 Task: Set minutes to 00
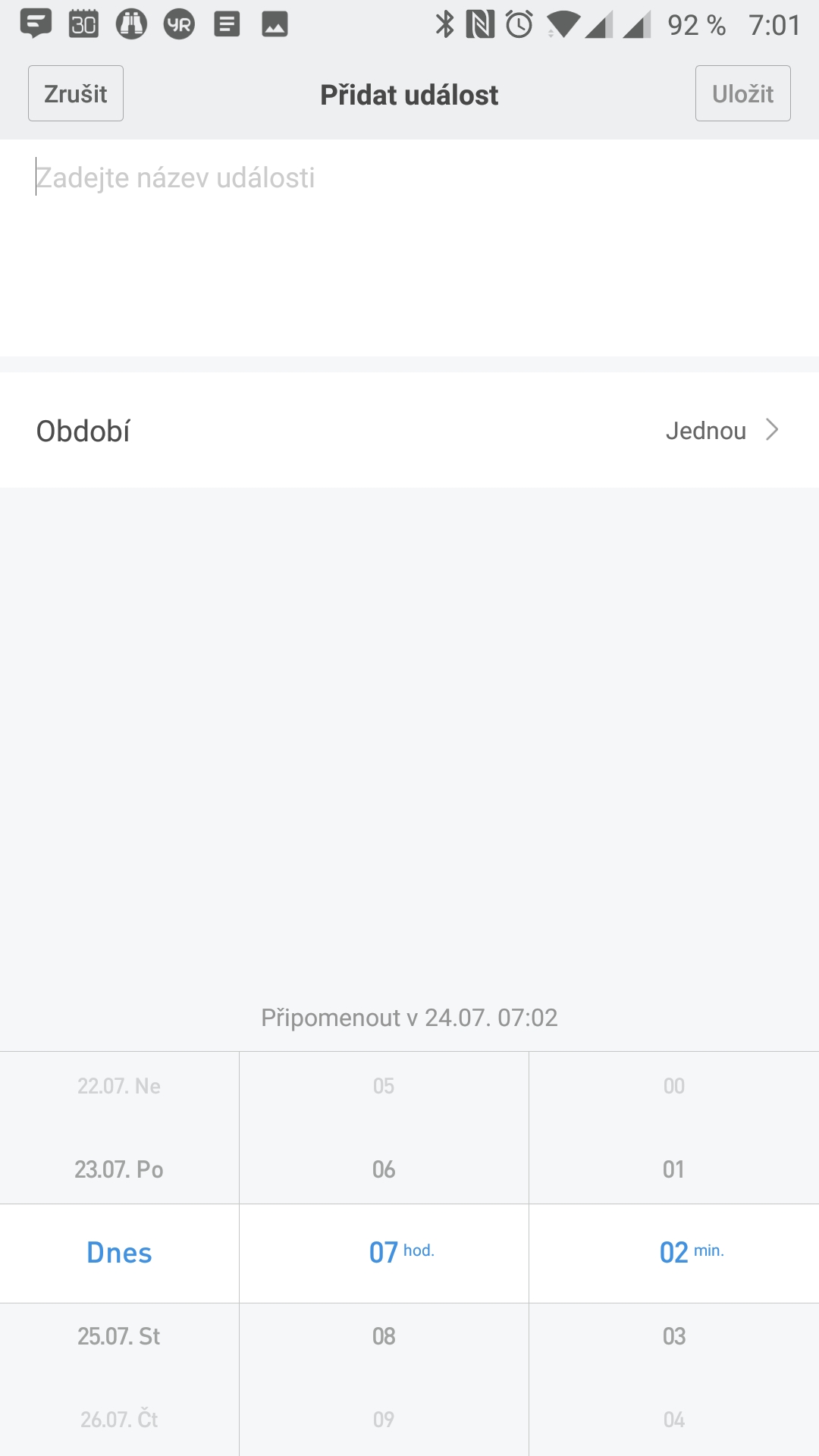(x=673, y=1086)
